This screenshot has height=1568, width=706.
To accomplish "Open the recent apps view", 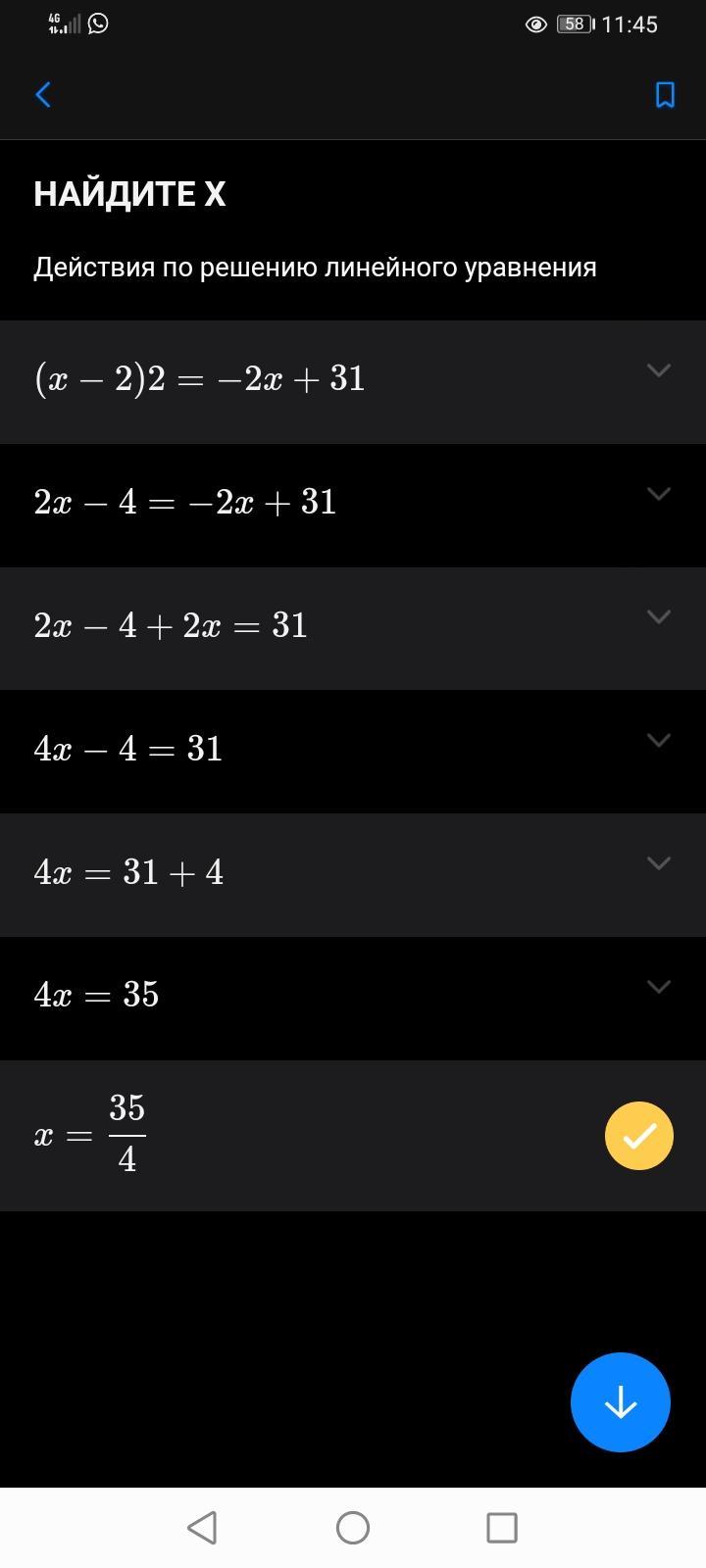I will click(502, 1527).
